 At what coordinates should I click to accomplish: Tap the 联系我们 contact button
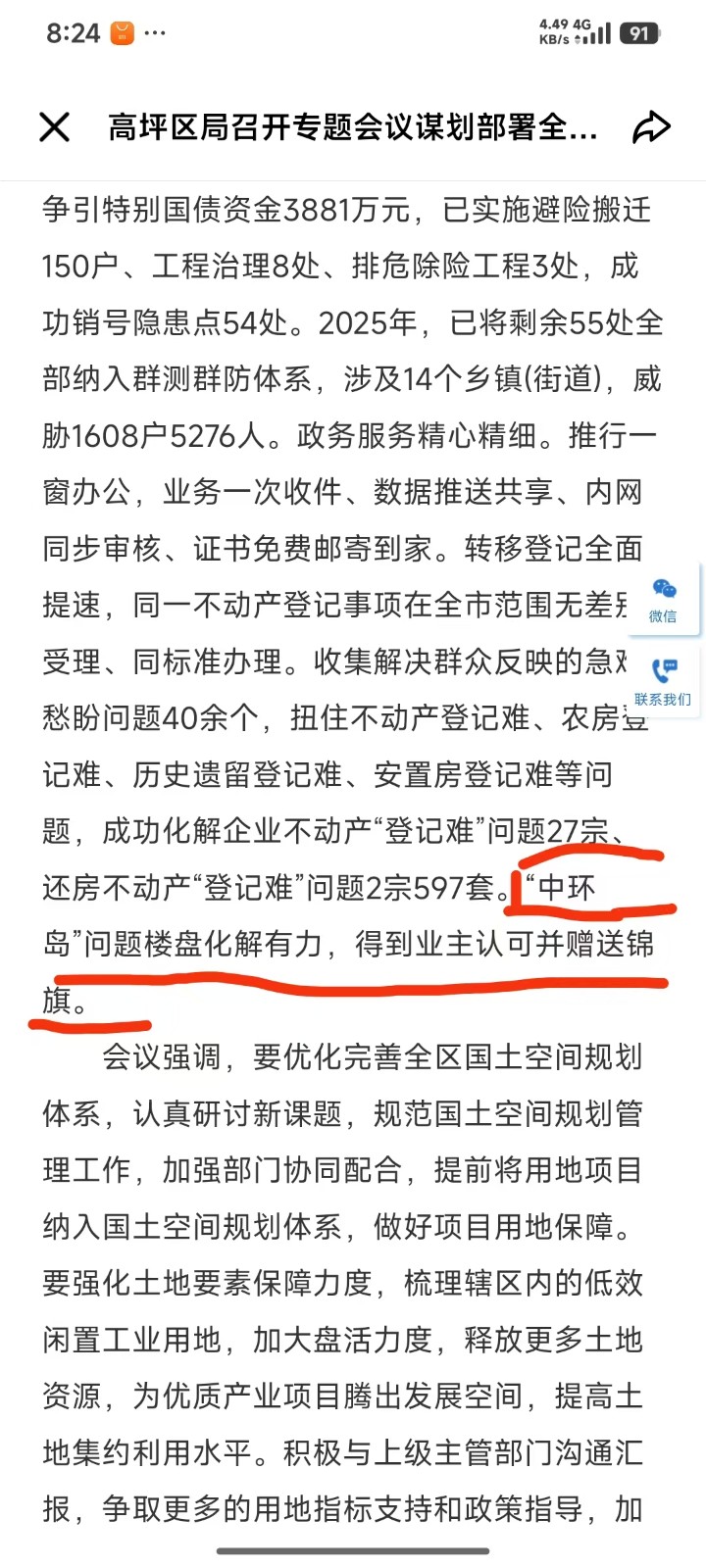click(664, 681)
